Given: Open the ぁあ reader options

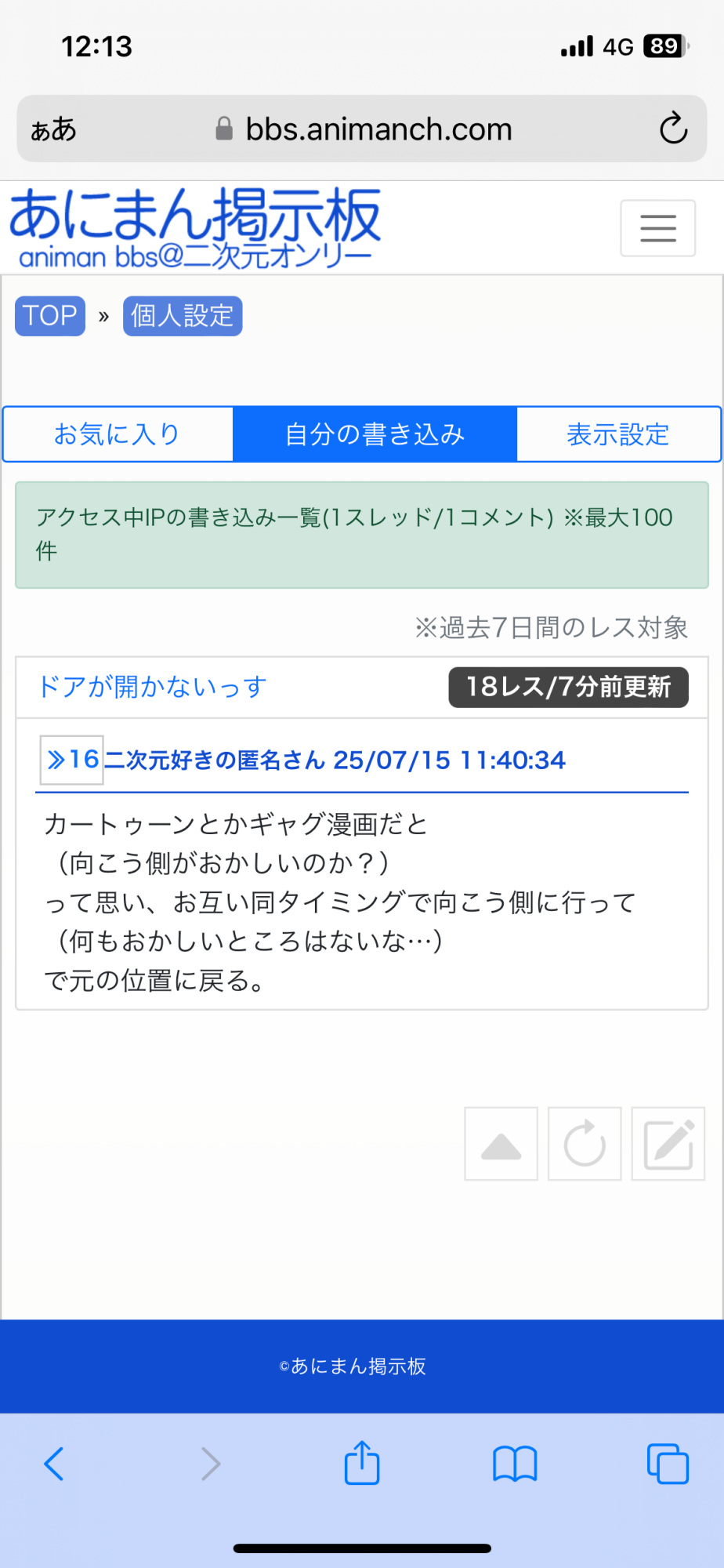Looking at the screenshot, I should tap(53, 129).
